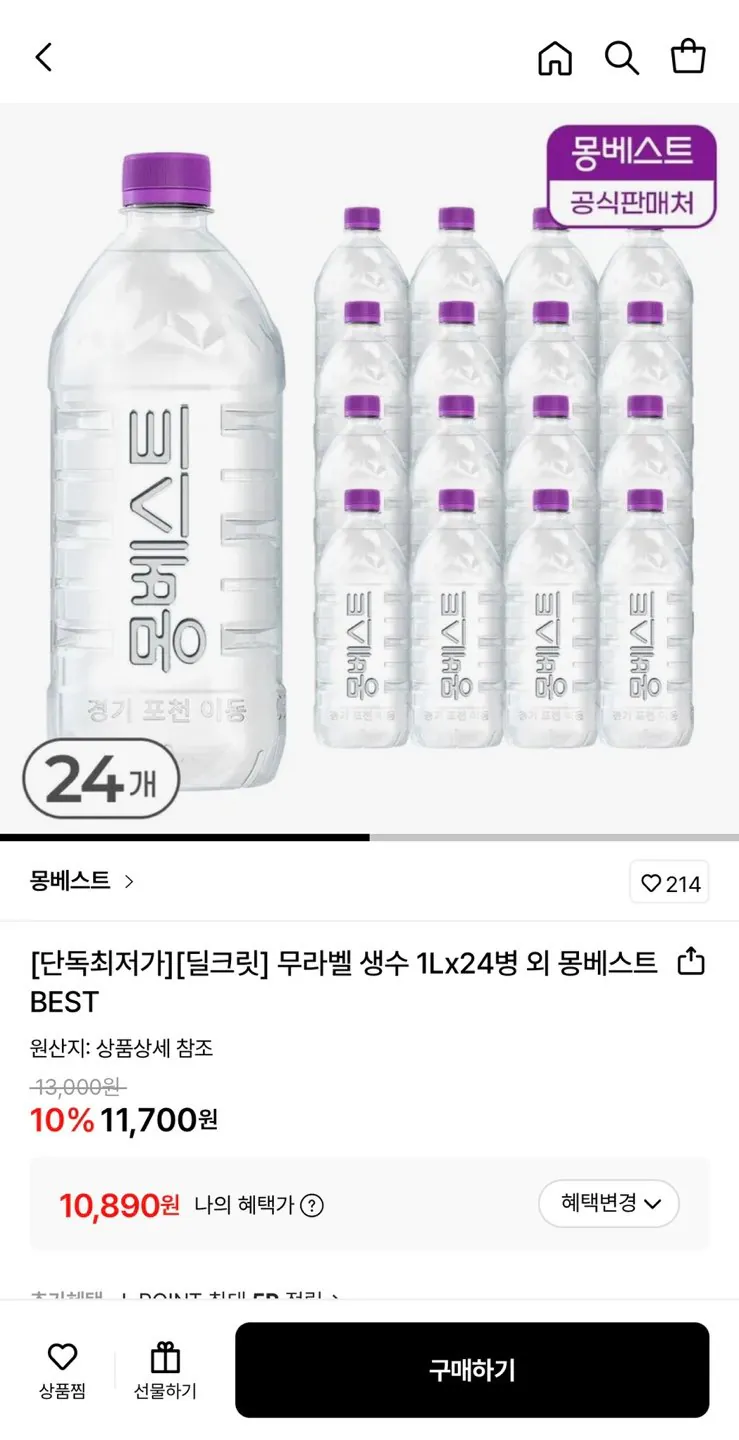Tap the search magnifier icon

(622, 57)
